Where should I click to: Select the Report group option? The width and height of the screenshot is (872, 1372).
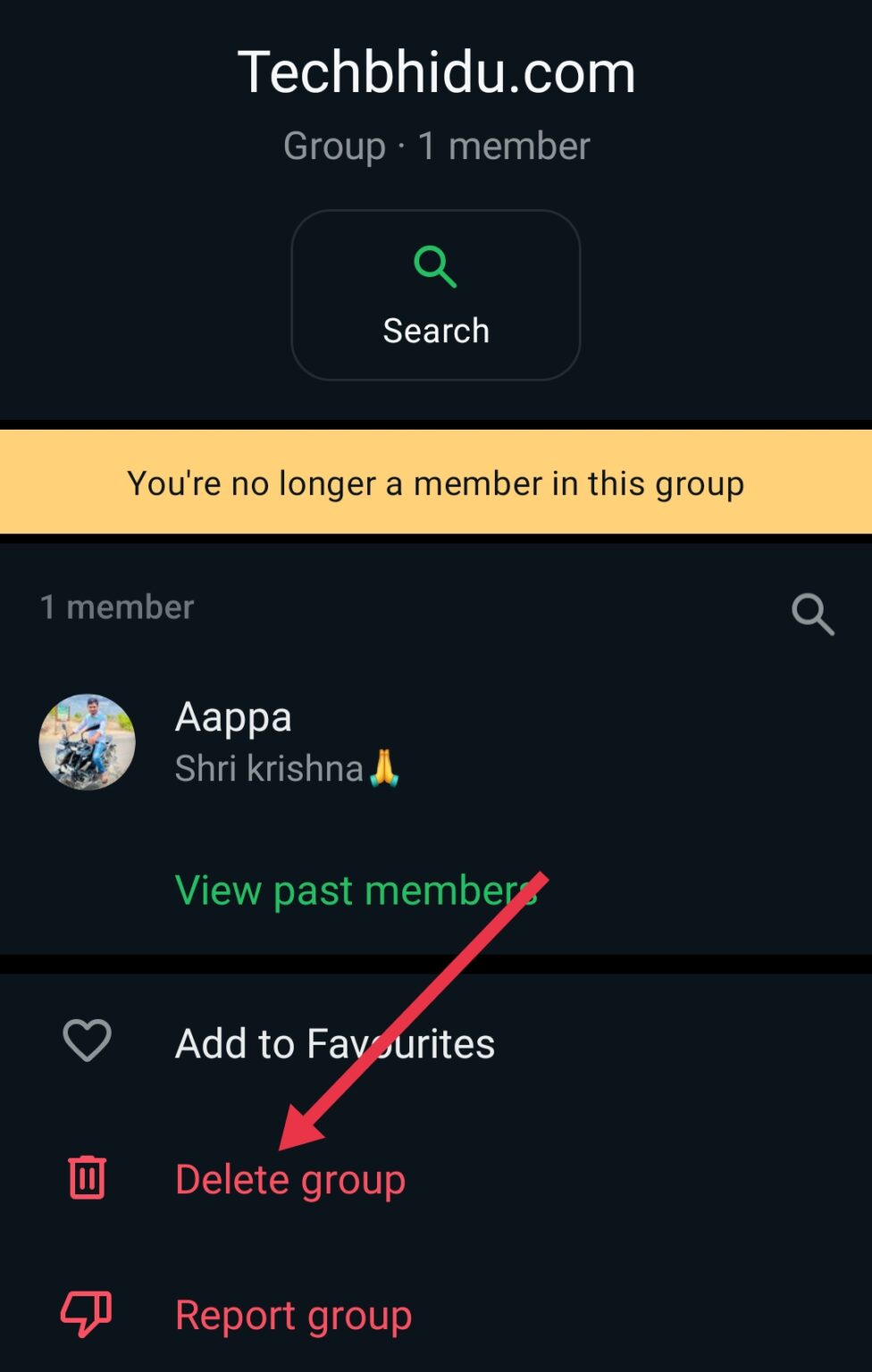(293, 1313)
